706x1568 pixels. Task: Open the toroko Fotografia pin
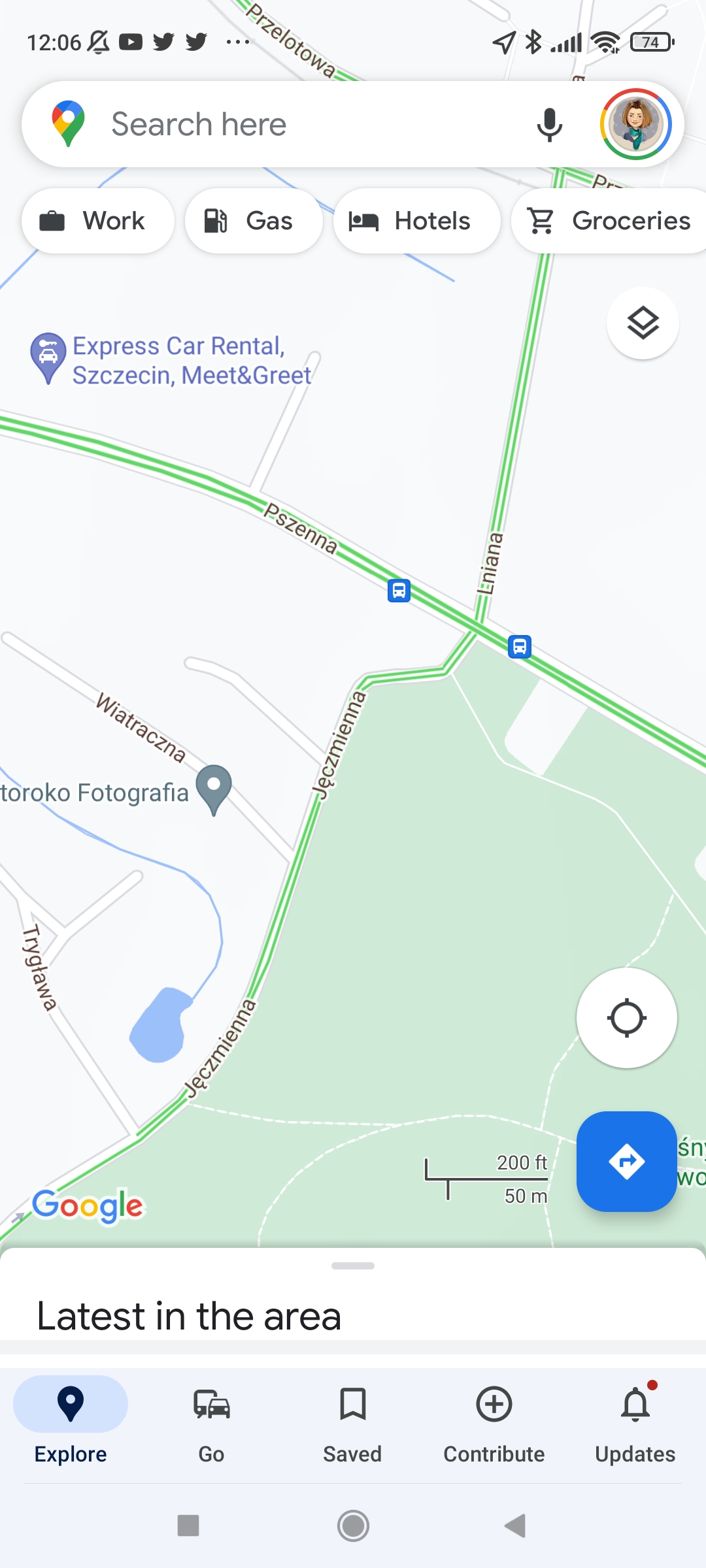coord(214,789)
